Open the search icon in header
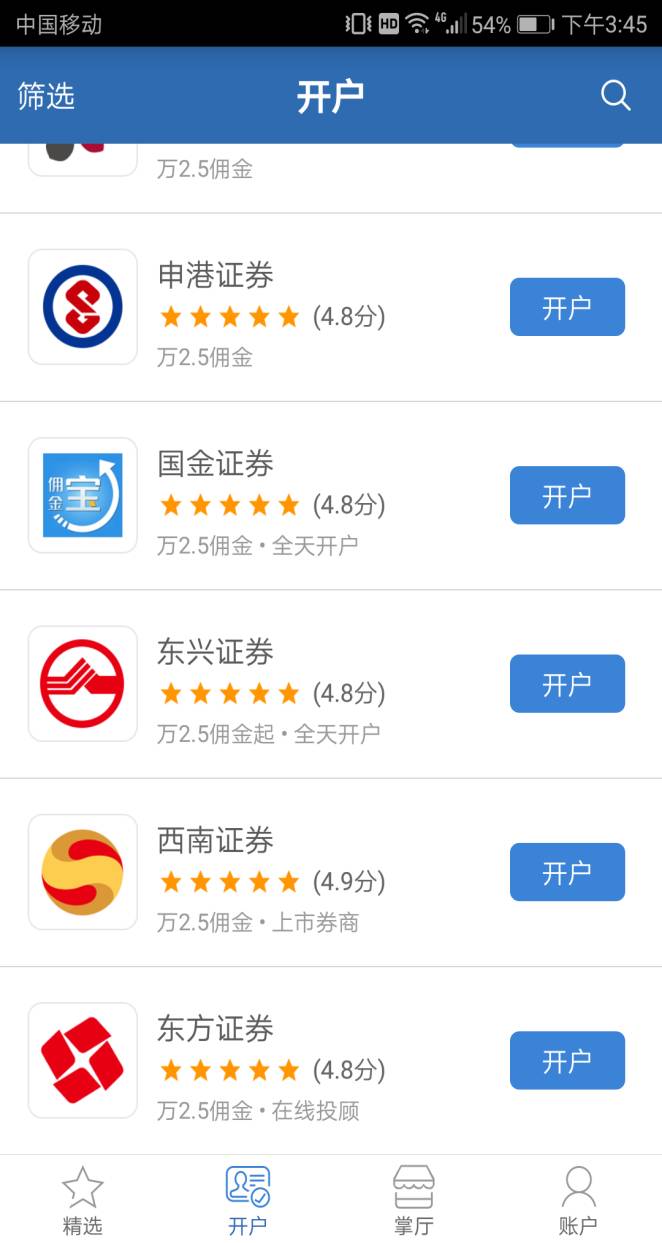This screenshot has height=1243, width=662. point(615,96)
